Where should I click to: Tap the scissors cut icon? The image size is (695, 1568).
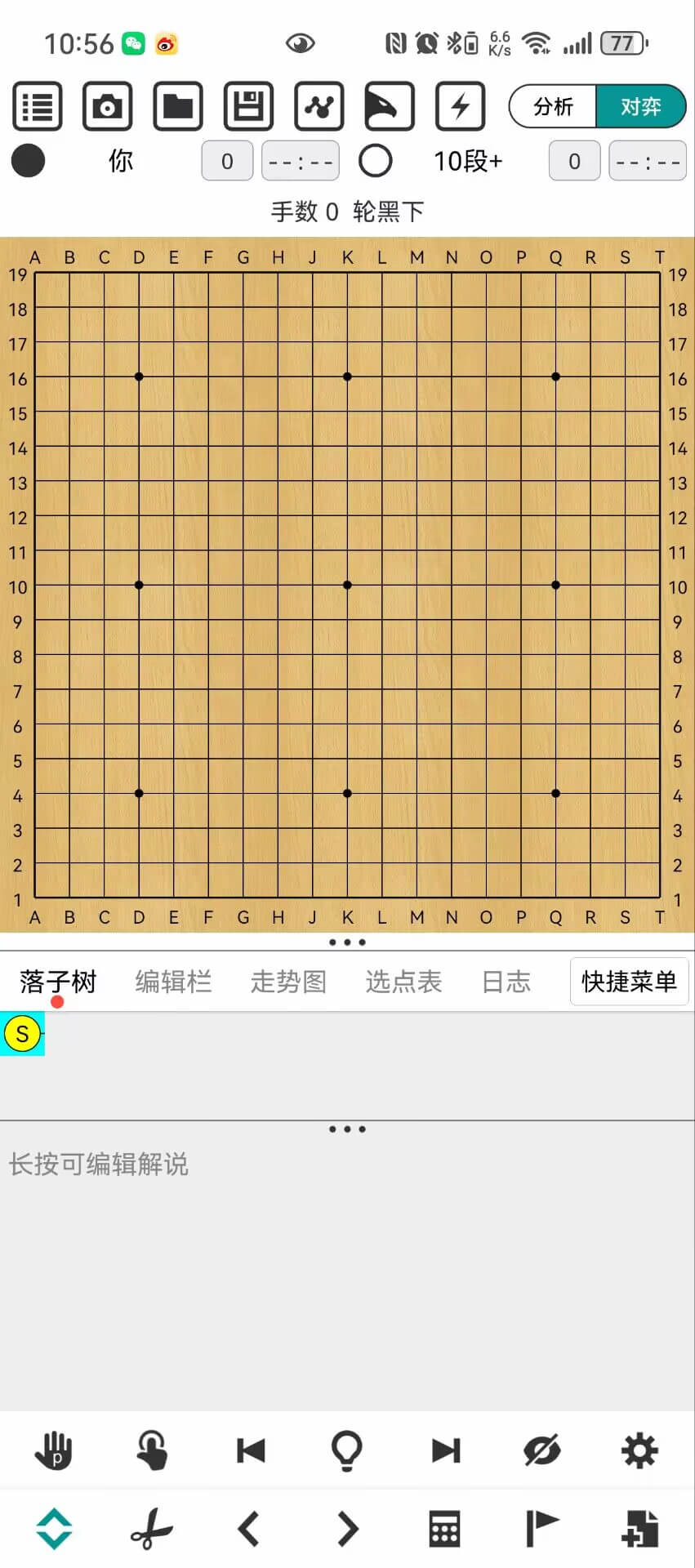pos(152,1529)
